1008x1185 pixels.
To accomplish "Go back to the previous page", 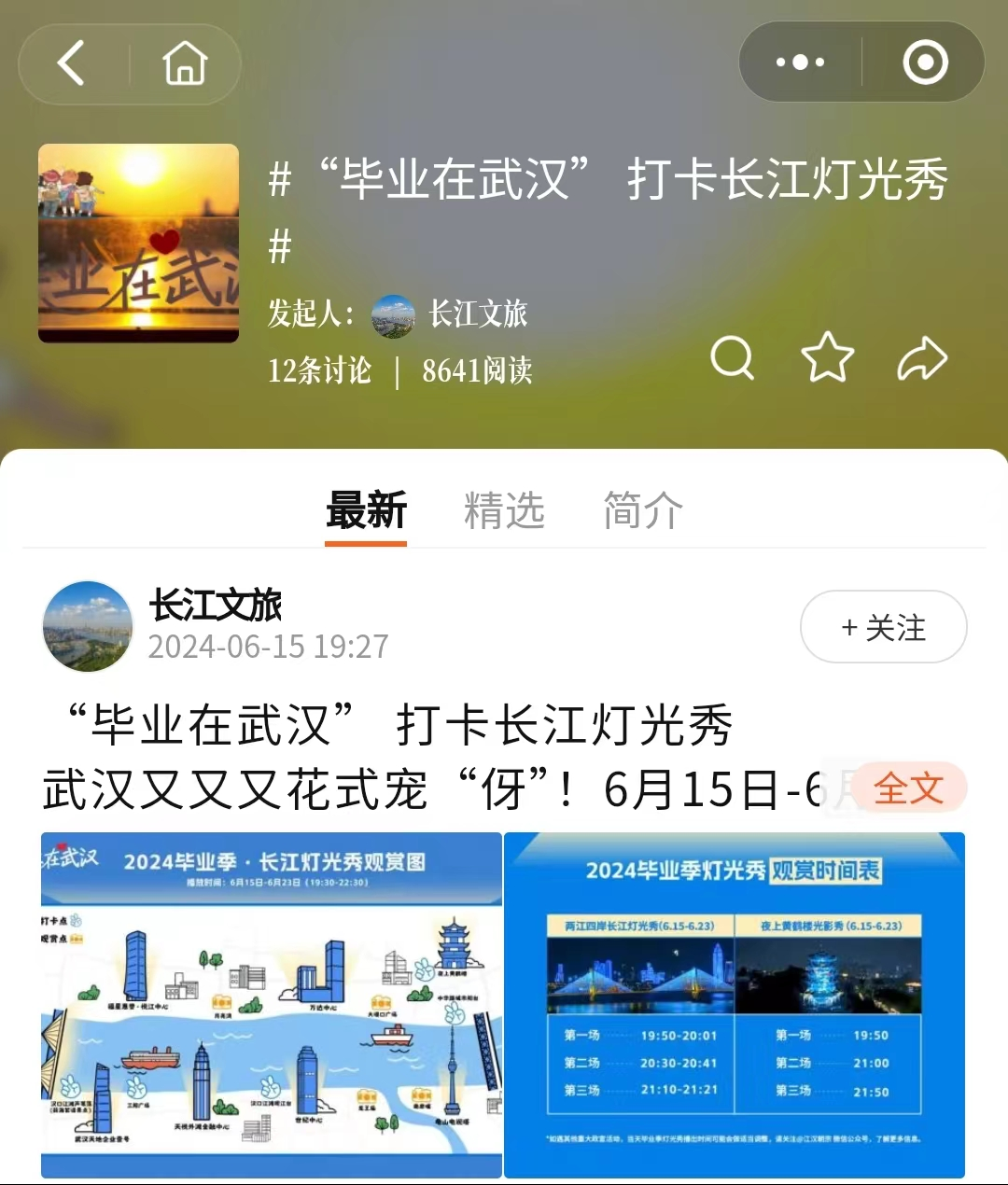I will point(73,63).
